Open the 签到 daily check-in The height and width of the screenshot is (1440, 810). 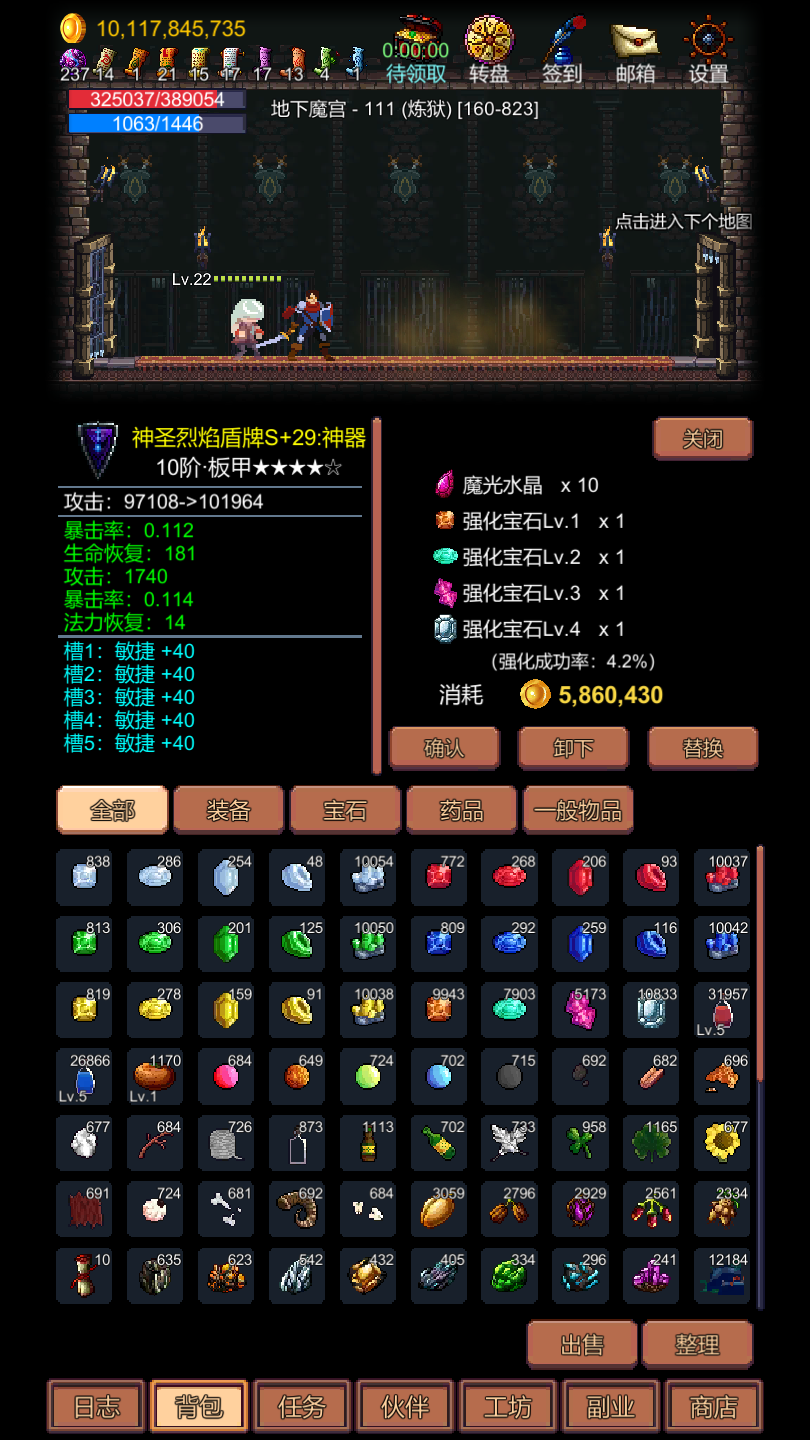click(562, 50)
